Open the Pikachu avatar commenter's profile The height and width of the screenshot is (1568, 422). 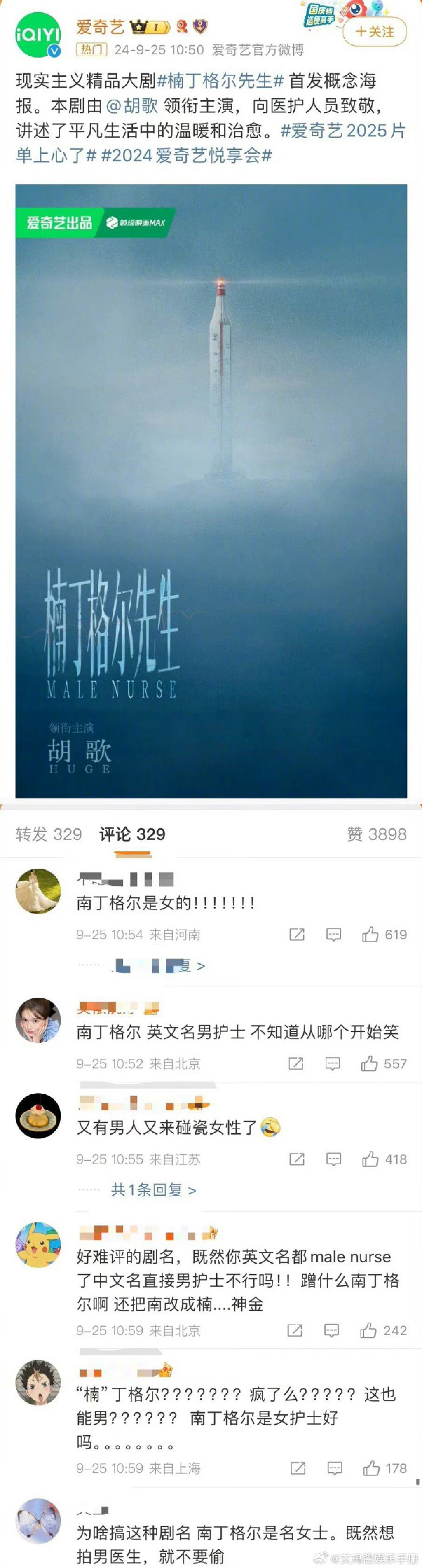tap(38, 1246)
